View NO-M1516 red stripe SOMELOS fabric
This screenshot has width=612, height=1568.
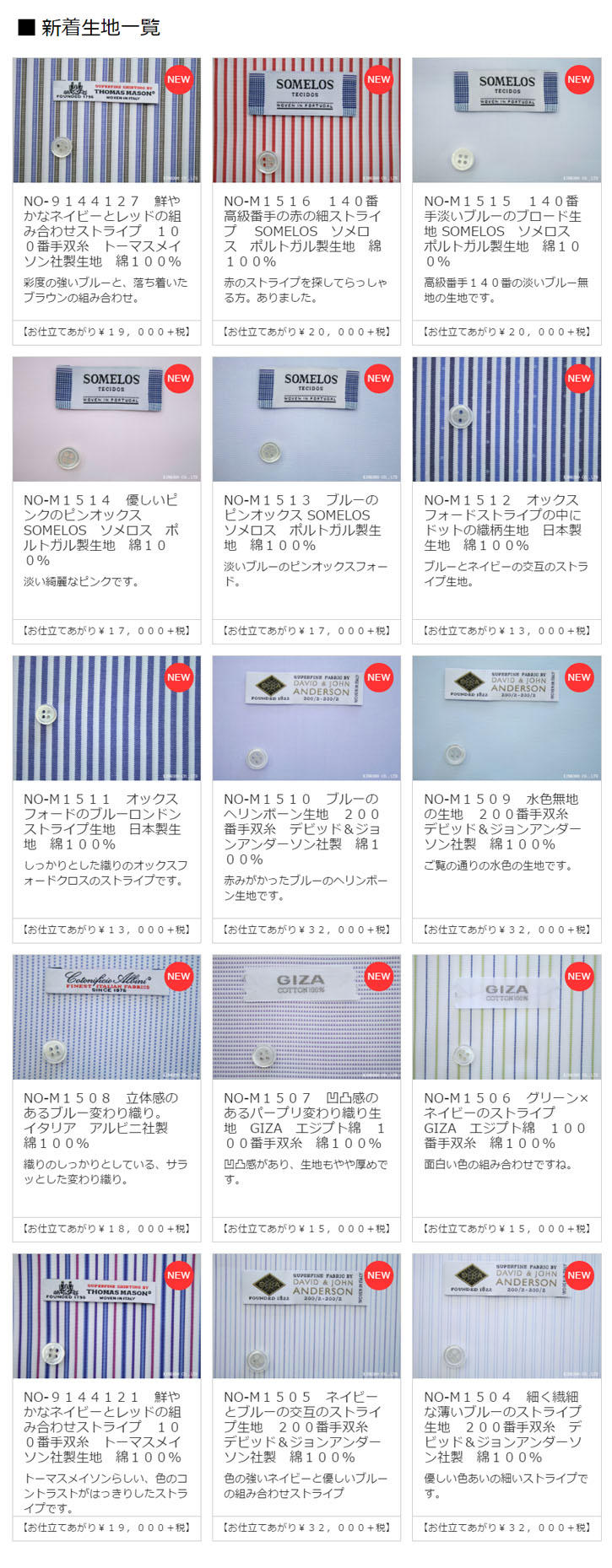click(x=306, y=121)
